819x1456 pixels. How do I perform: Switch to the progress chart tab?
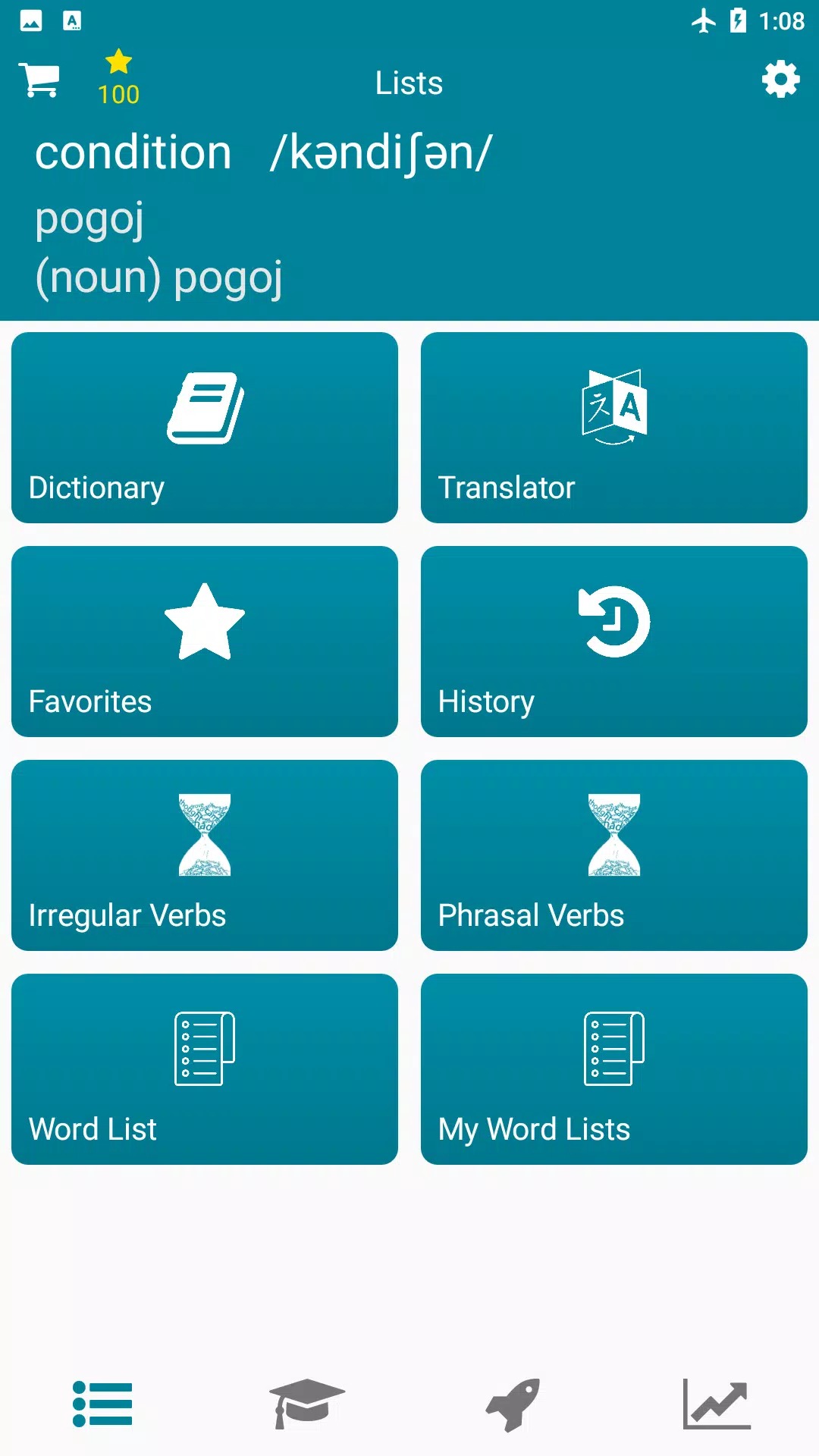[x=717, y=1404]
